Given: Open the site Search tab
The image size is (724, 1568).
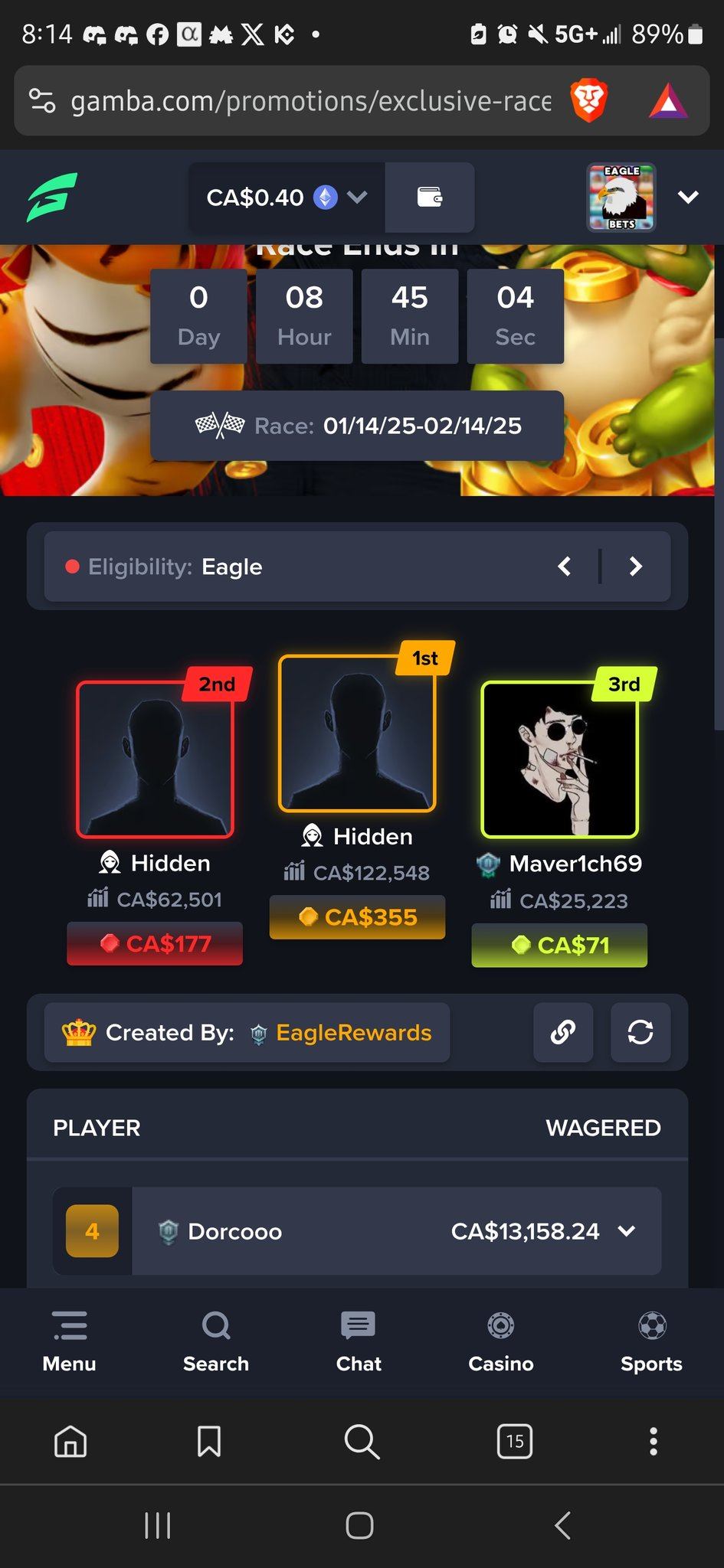Looking at the screenshot, I should pos(216,1341).
